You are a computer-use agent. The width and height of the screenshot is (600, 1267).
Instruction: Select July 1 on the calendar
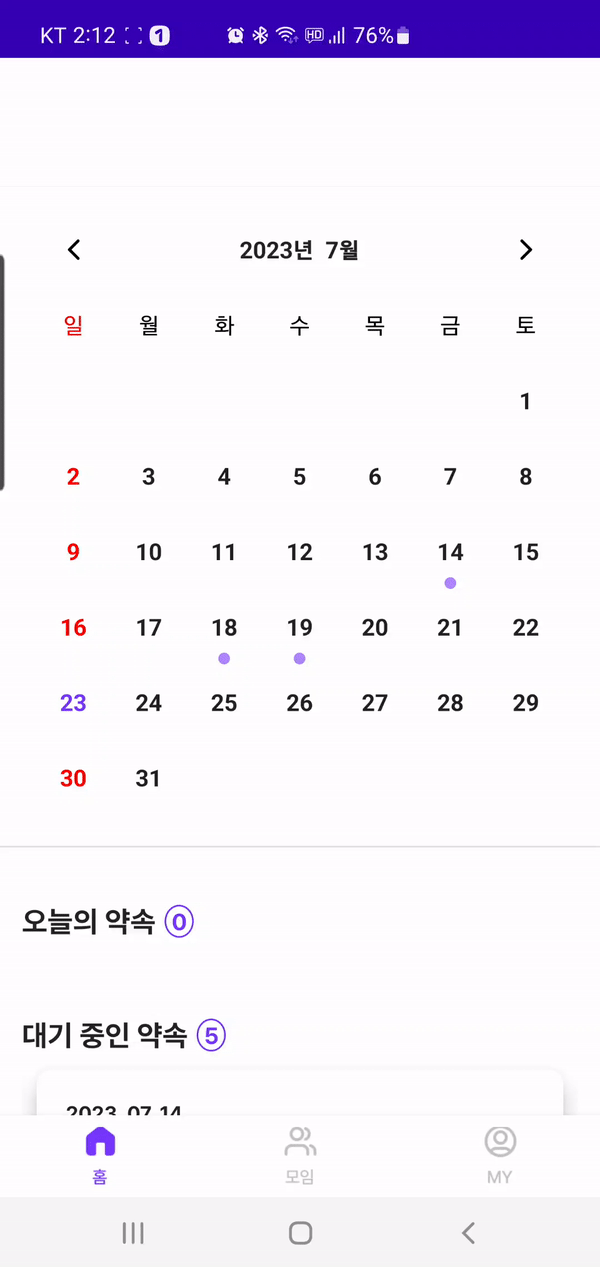point(525,402)
